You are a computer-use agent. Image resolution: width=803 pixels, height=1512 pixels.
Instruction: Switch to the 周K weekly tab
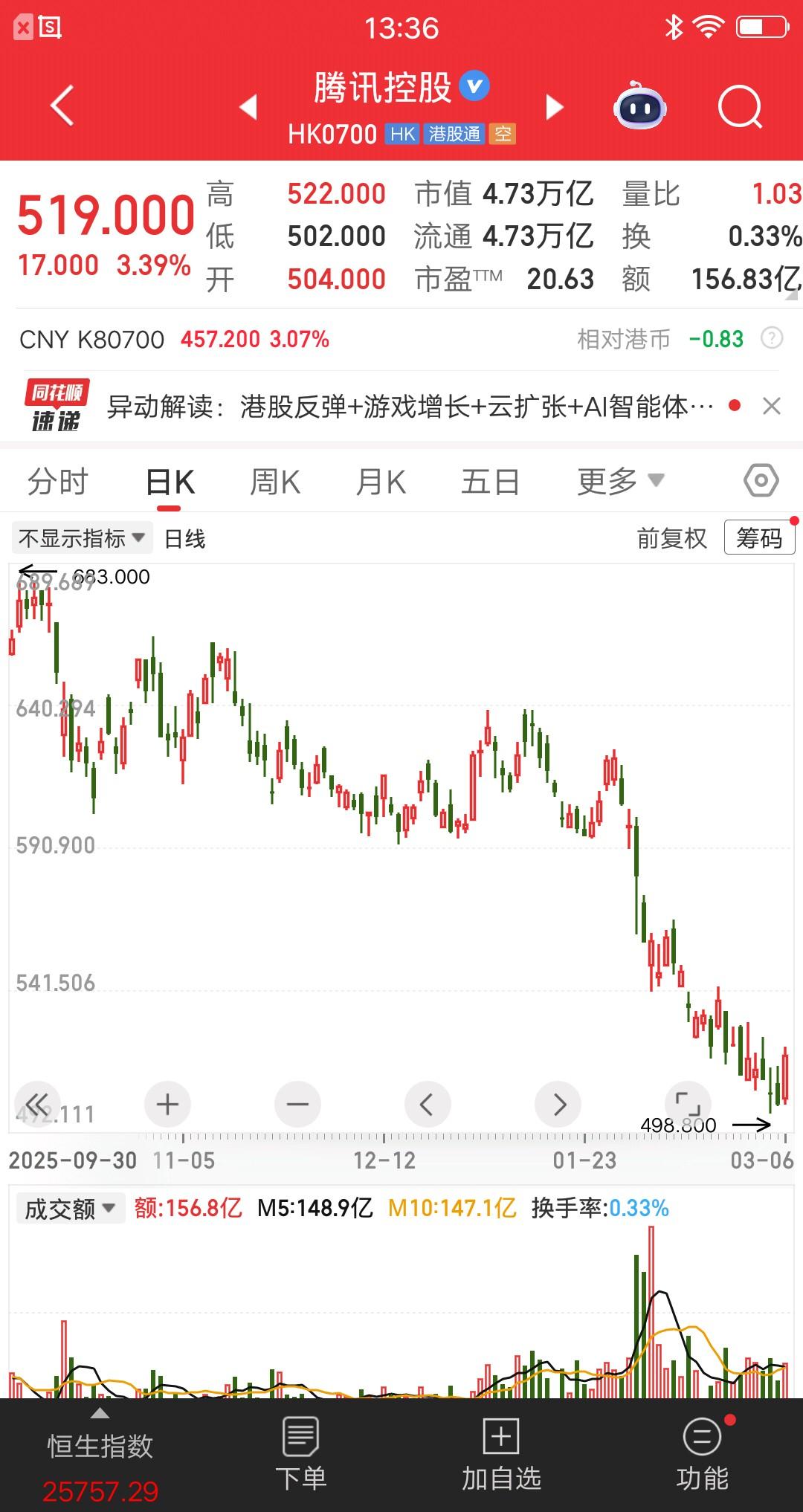tap(275, 480)
